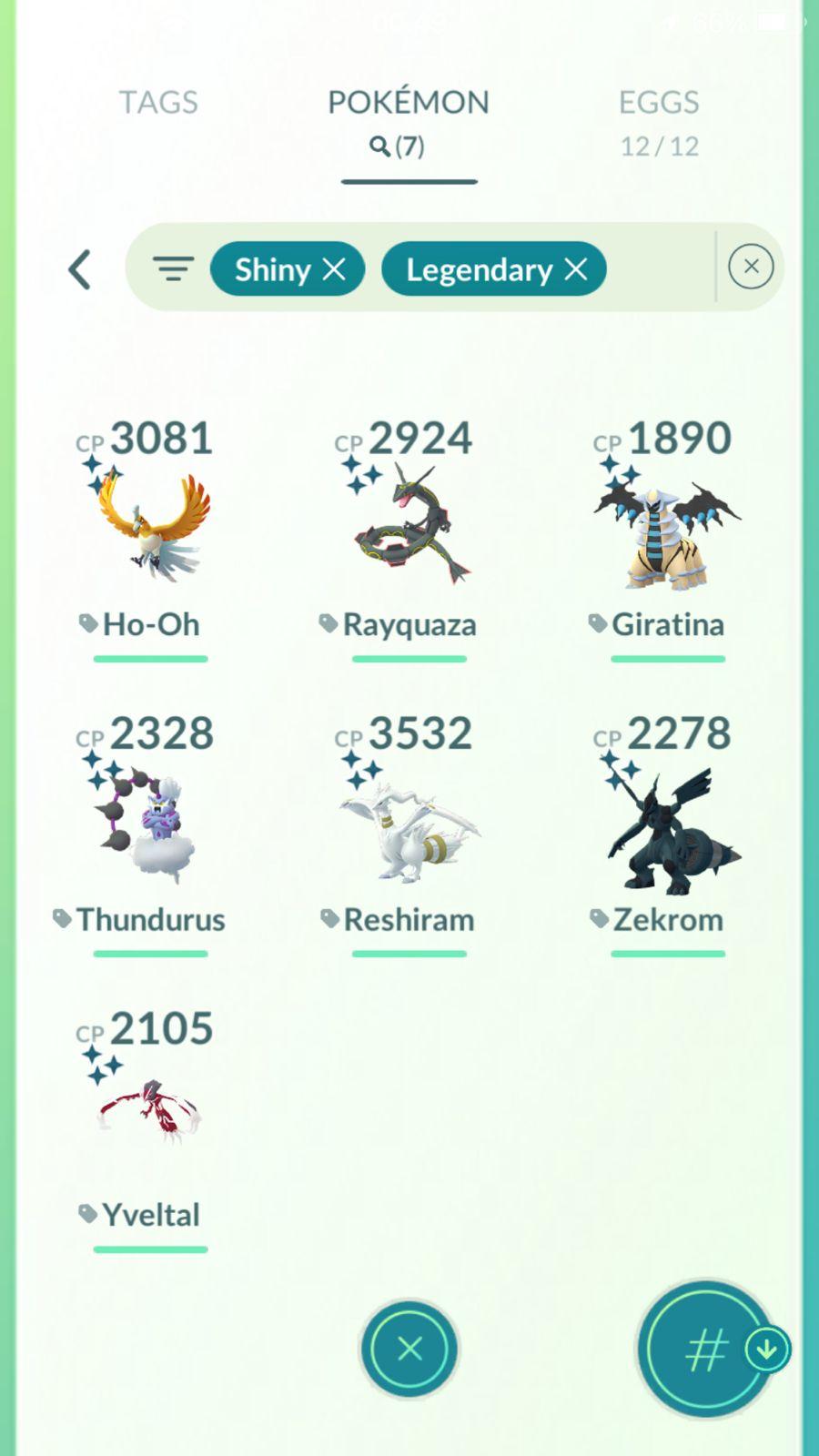The width and height of the screenshot is (819, 1456).
Task: Switch to the Tags tab
Action: pyautogui.click(x=158, y=103)
